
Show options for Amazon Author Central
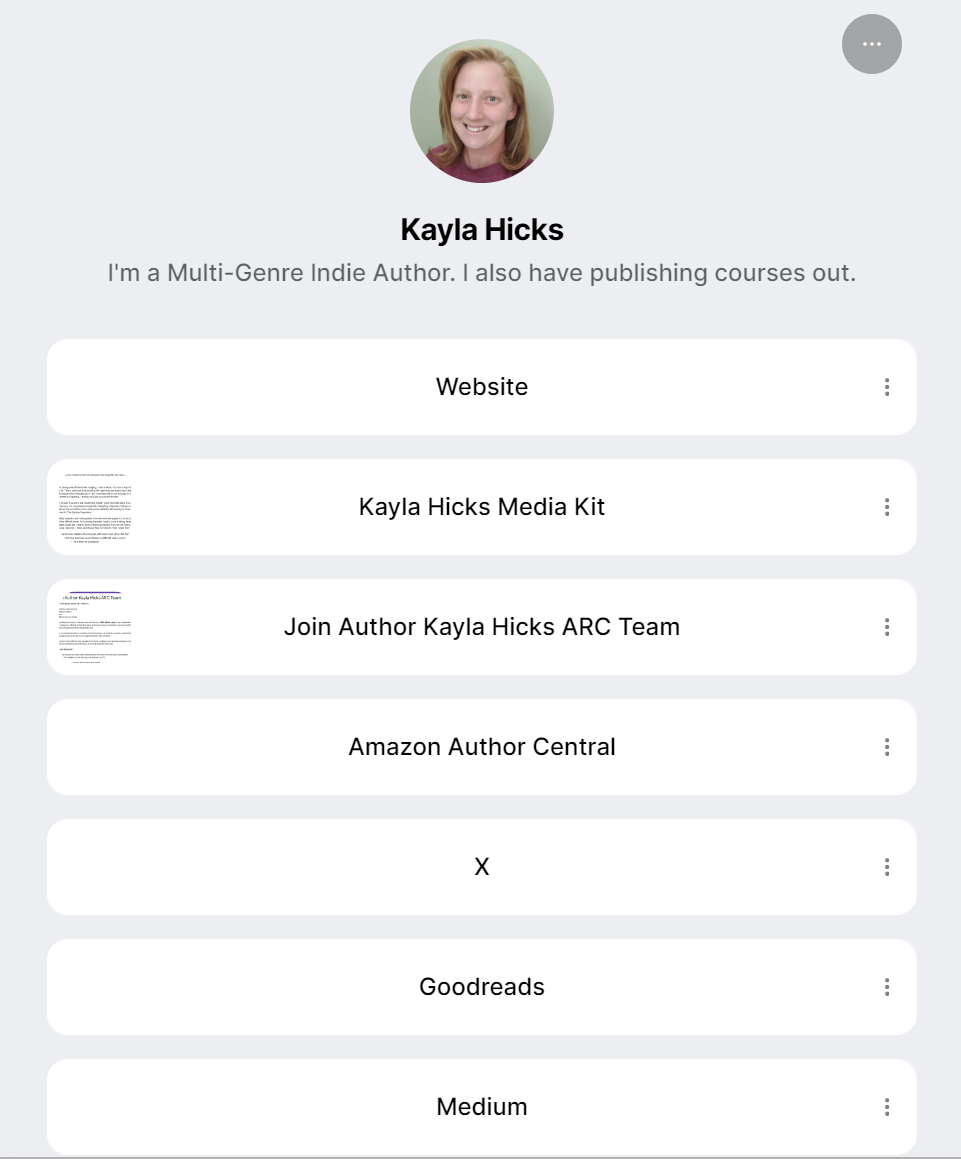tap(886, 747)
